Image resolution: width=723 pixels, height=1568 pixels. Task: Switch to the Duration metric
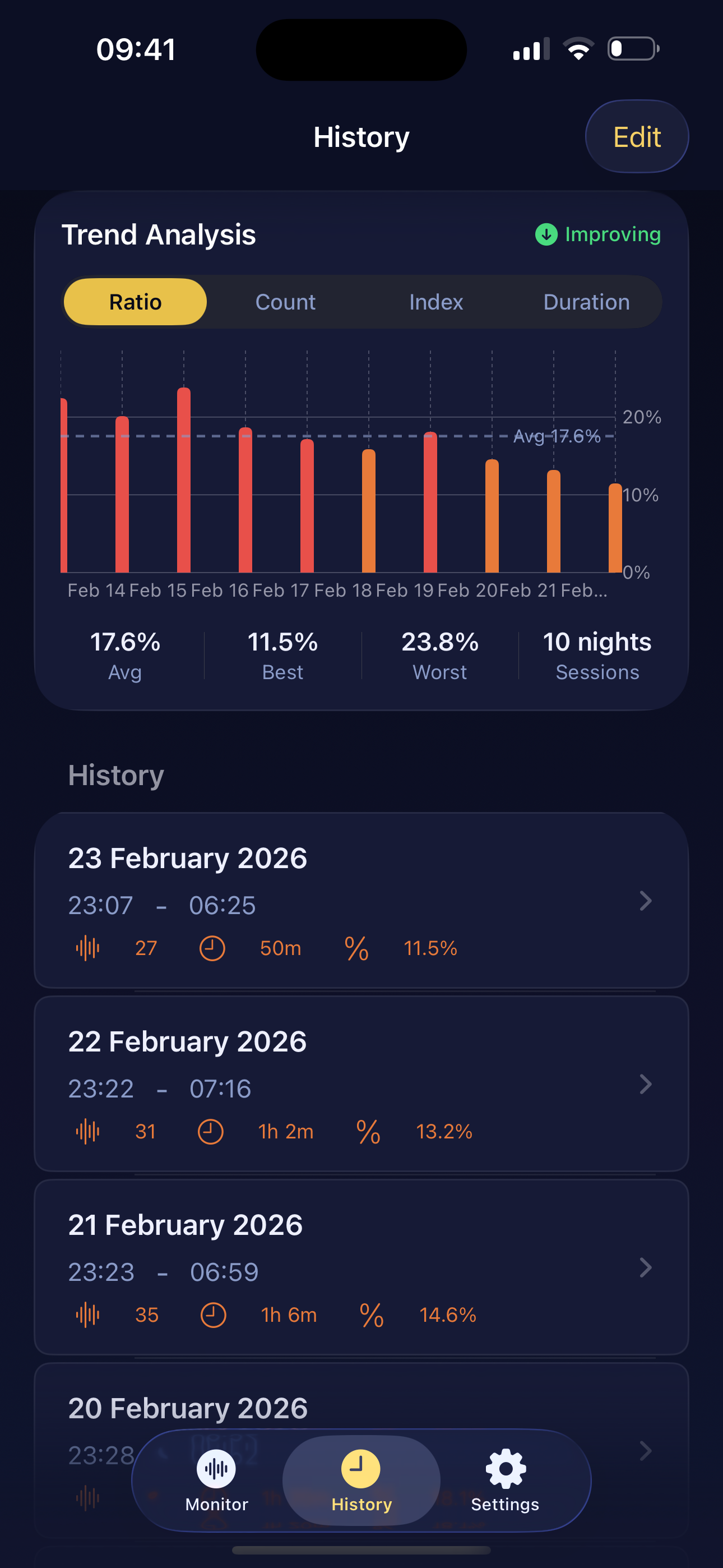coord(586,301)
